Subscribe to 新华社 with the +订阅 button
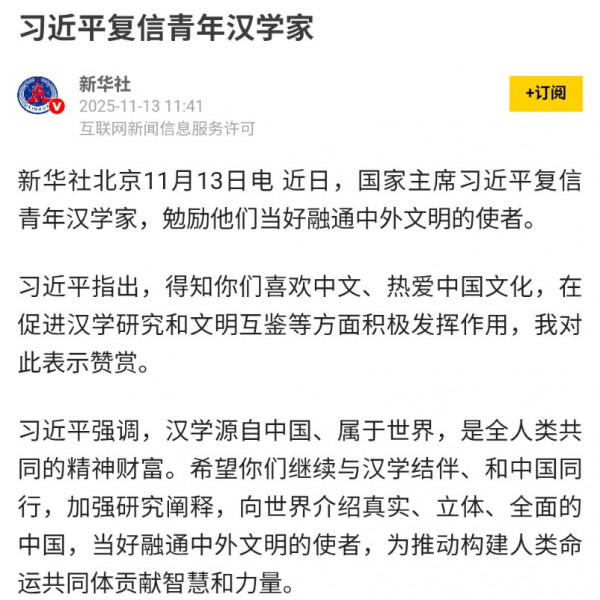600x600 pixels. pyautogui.click(x=545, y=93)
